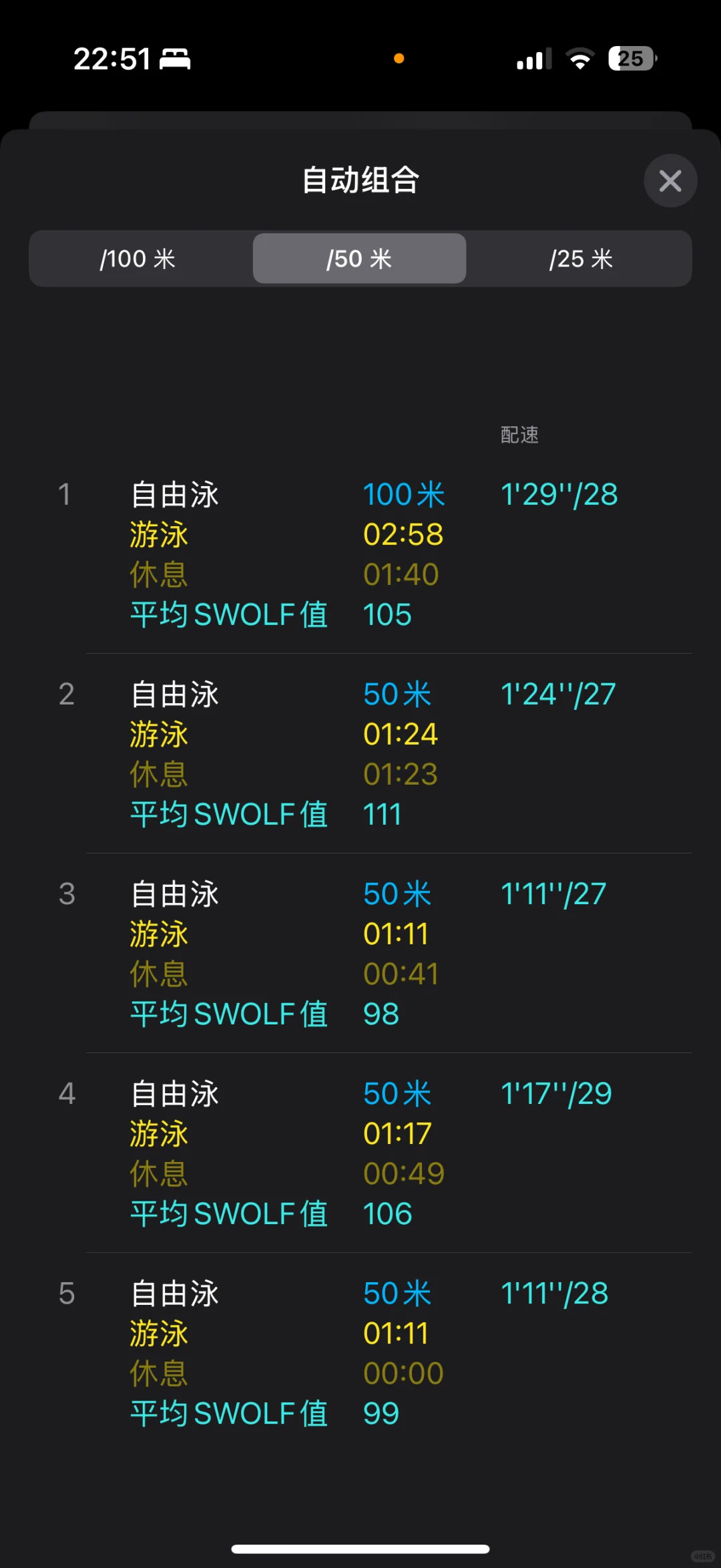
Task: Switch to the /25 米 segment
Action: [x=580, y=259]
